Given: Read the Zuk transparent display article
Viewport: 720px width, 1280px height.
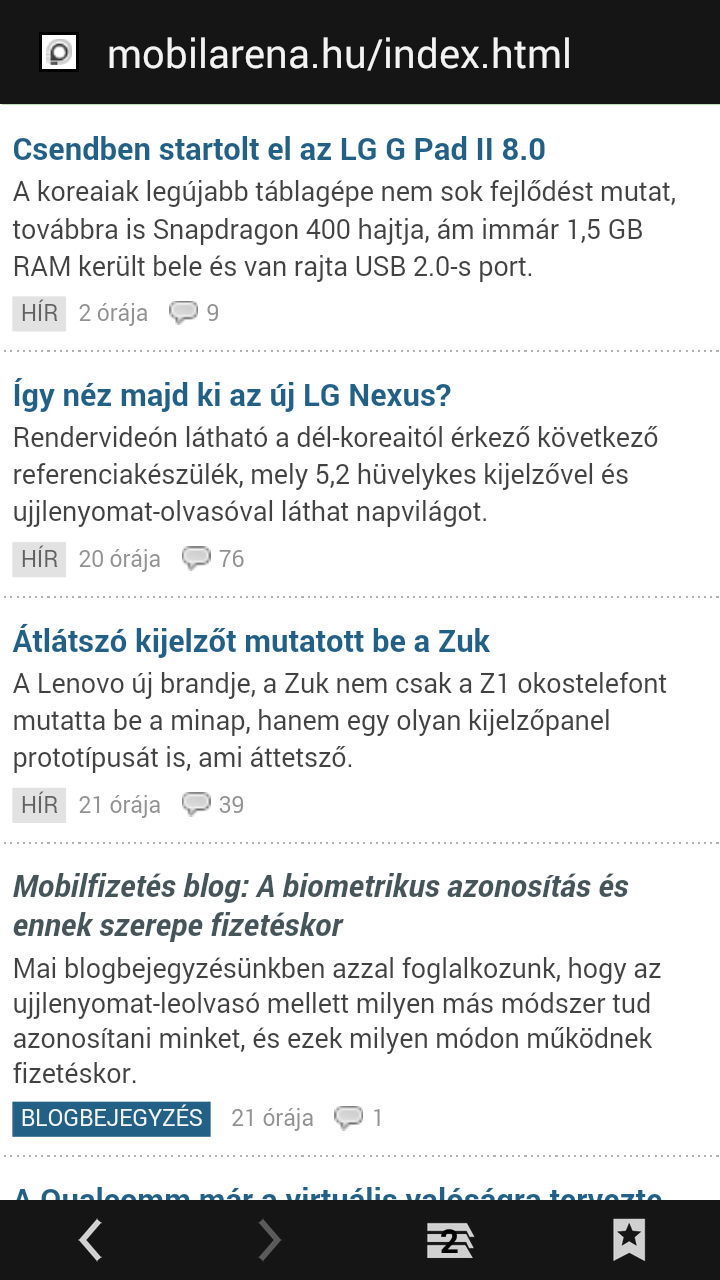Looking at the screenshot, I should pyautogui.click(x=251, y=641).
